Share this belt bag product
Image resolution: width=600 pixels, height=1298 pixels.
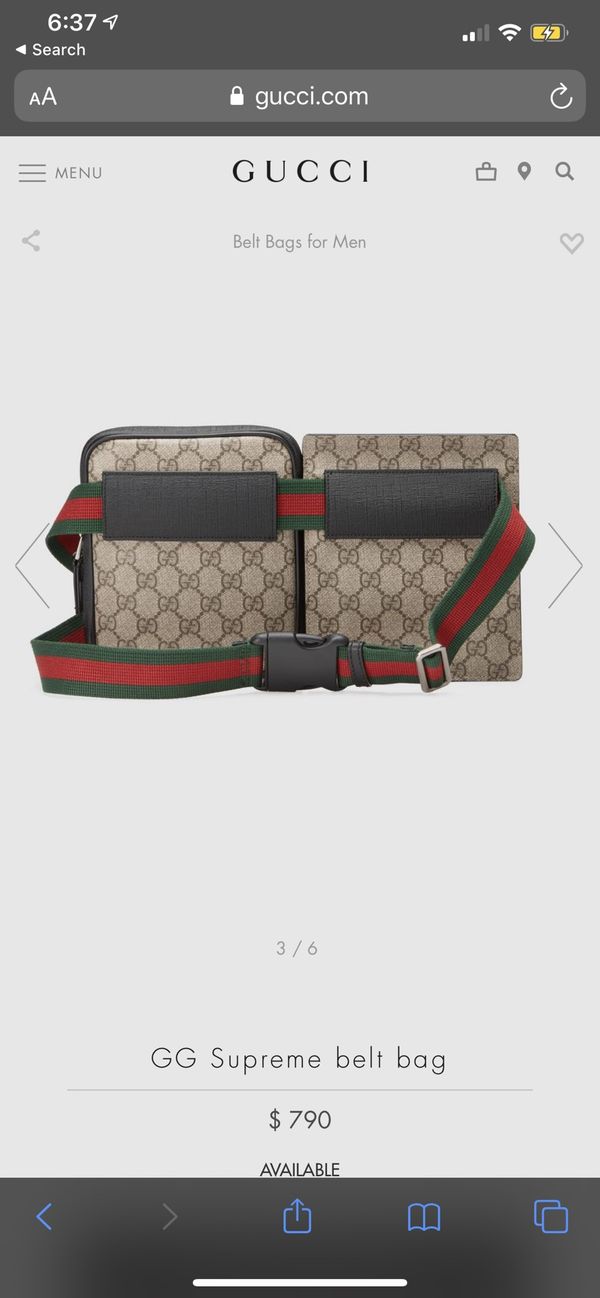tap(31, 241)
